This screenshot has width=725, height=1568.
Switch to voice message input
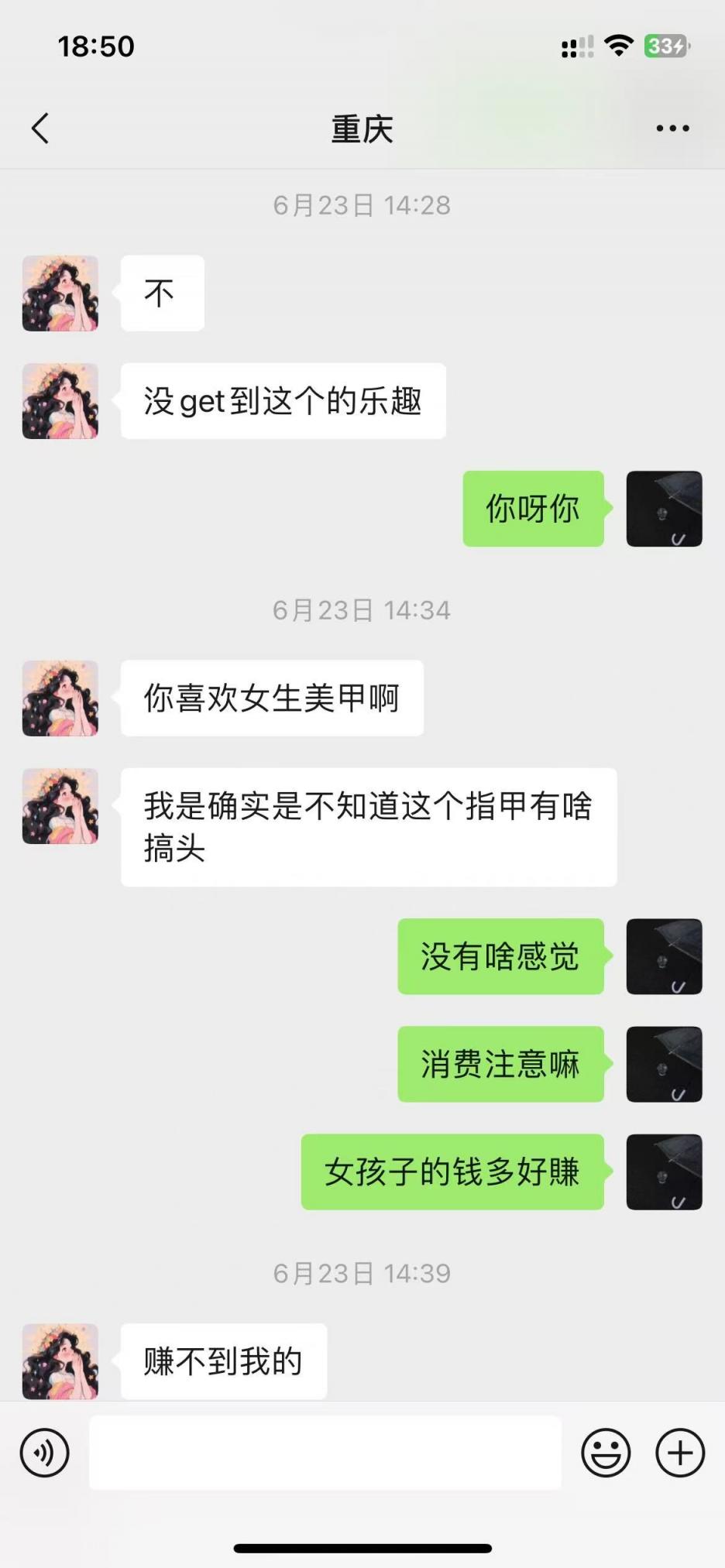pos(44,1453)
